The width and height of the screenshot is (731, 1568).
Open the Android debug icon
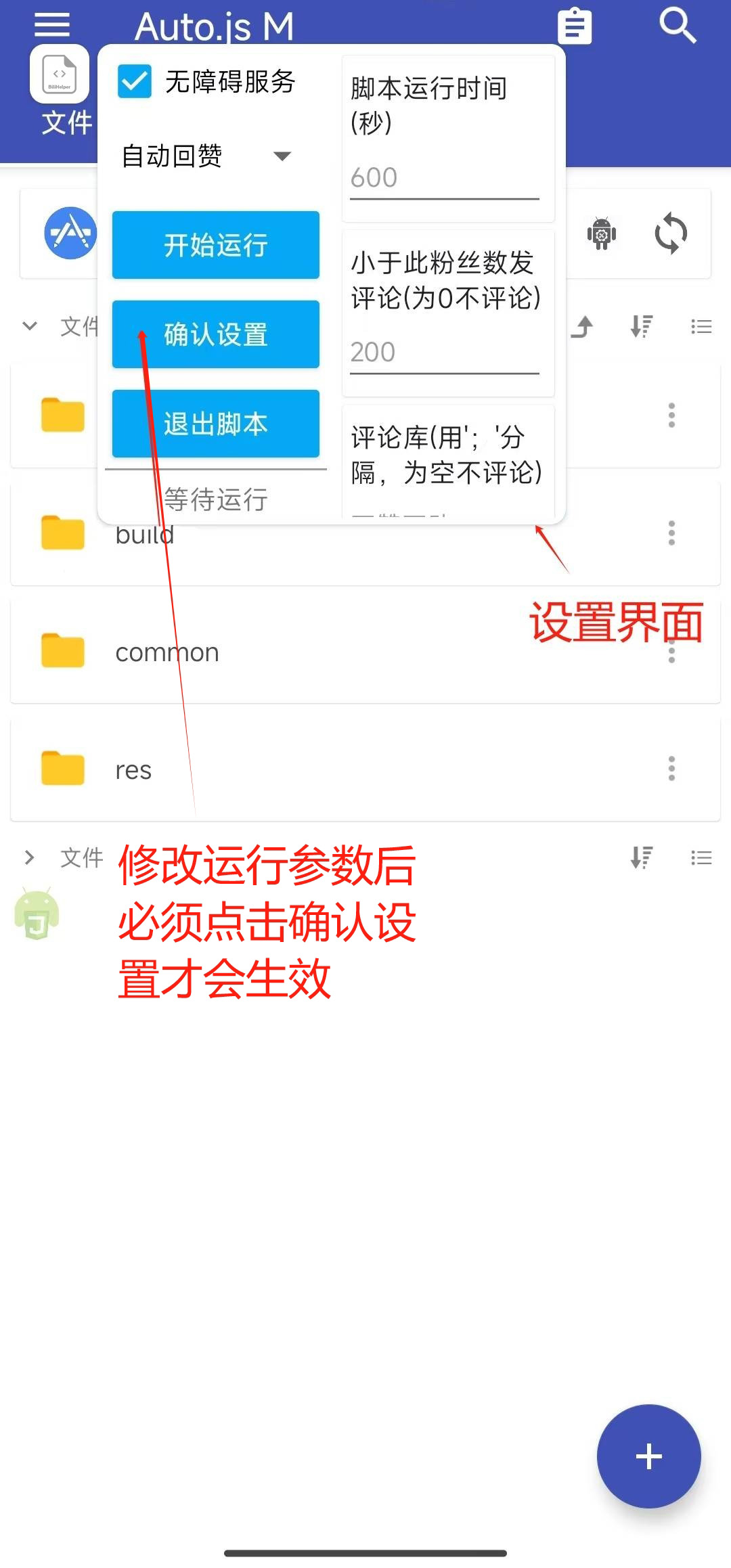(601, 234)
